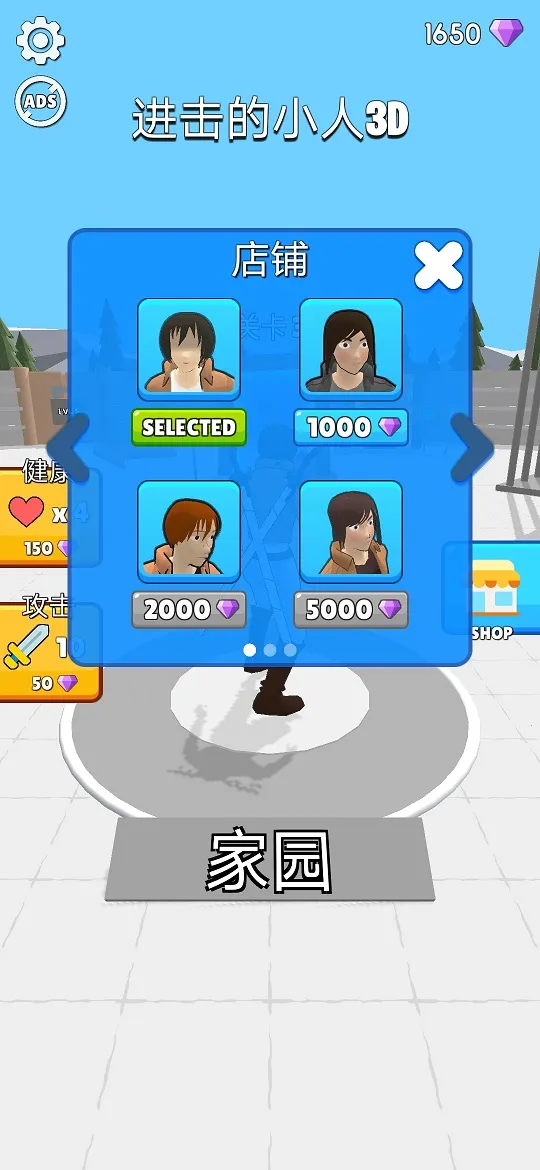Select the character portrait priced 5000

[x=351, y=531]
